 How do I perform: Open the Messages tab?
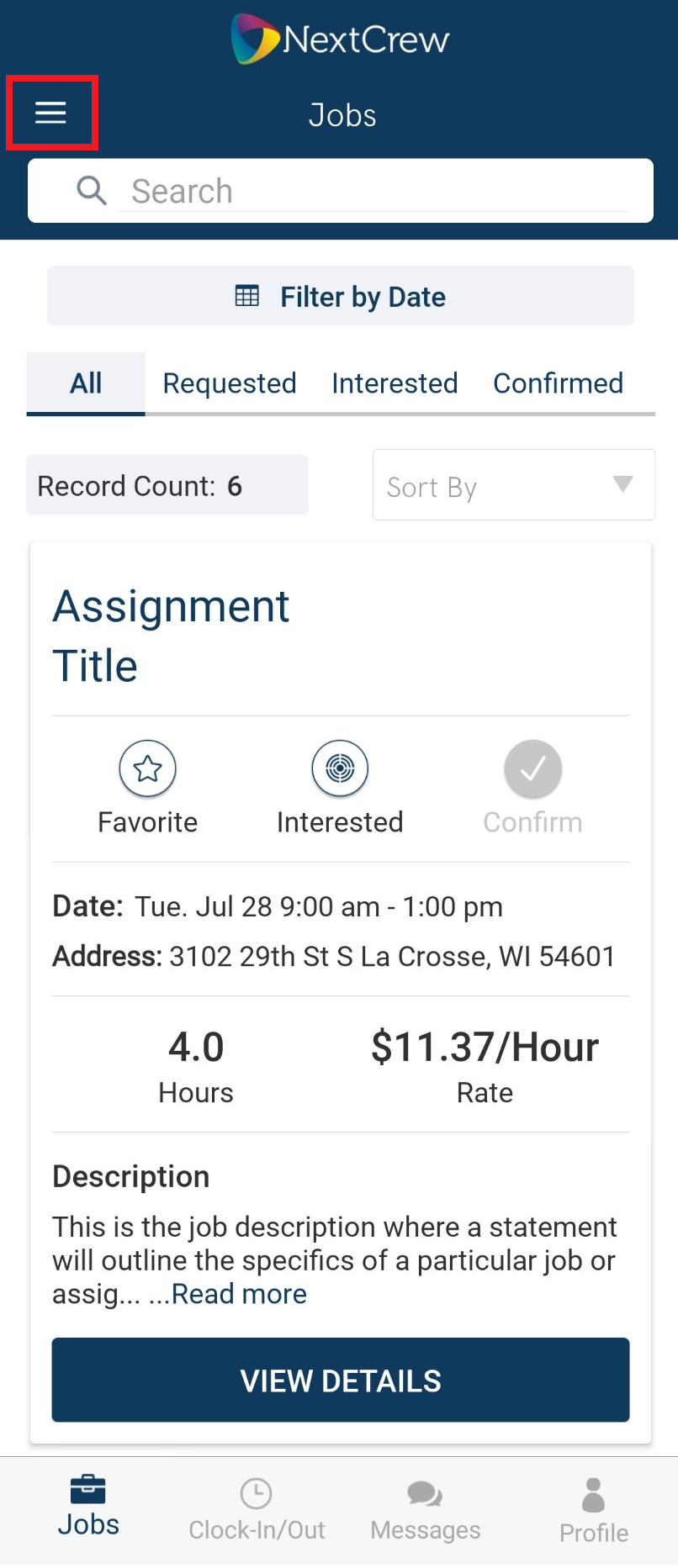pyautogui.click(x=426, y=1510)
